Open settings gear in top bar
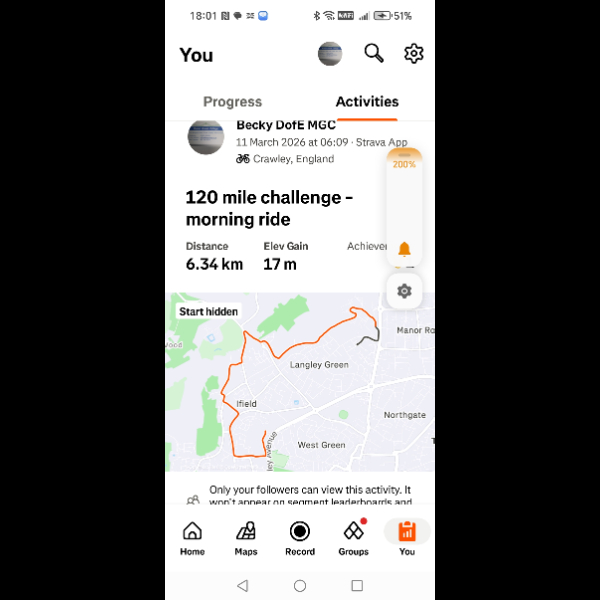This screenshot has width=600, height=600. [x=414, y=54]
